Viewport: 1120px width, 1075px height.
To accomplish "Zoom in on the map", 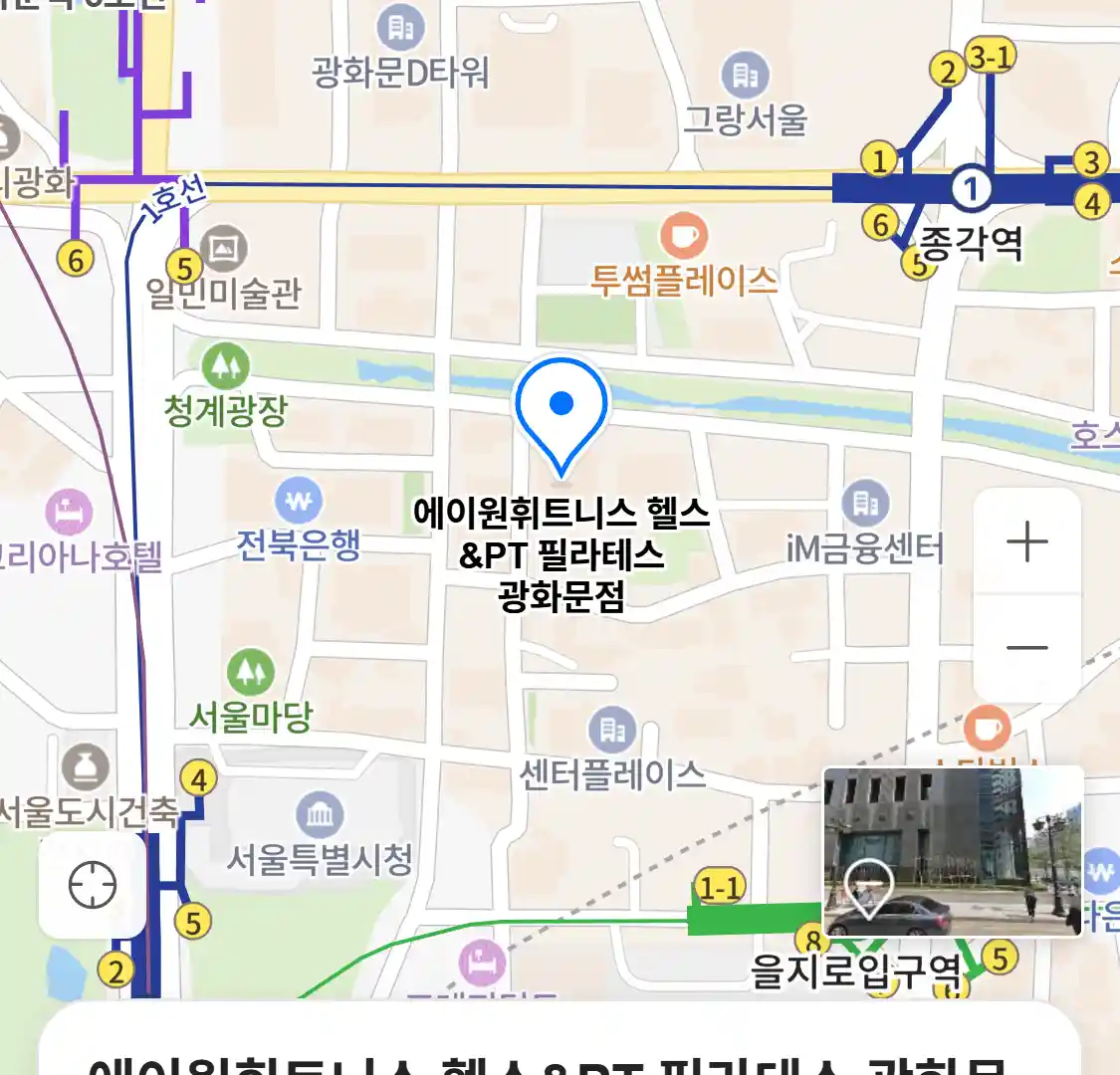I will coord(1026,542).
